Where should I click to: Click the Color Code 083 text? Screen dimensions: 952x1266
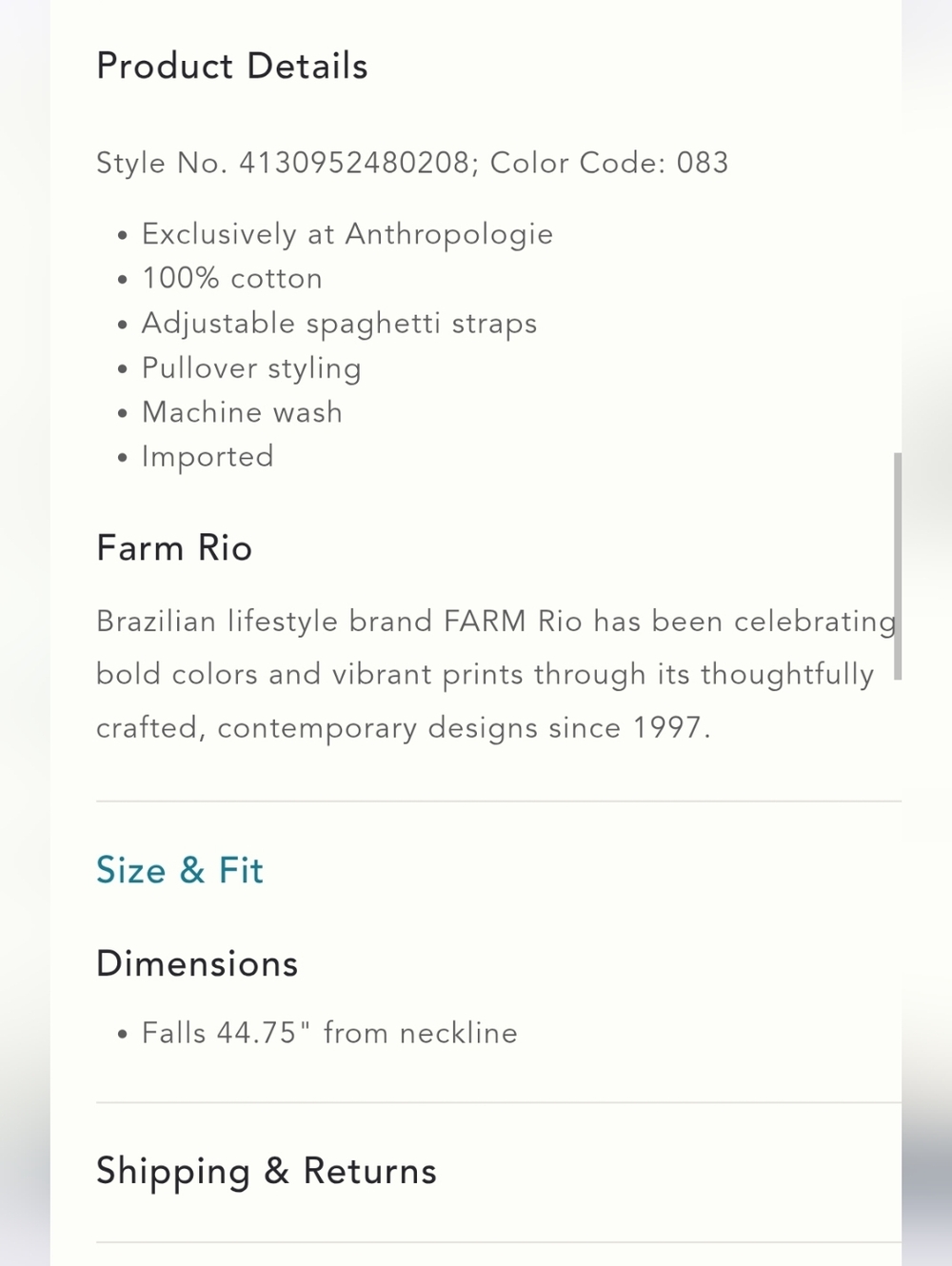pyautogui.click(x=608, y=163)
